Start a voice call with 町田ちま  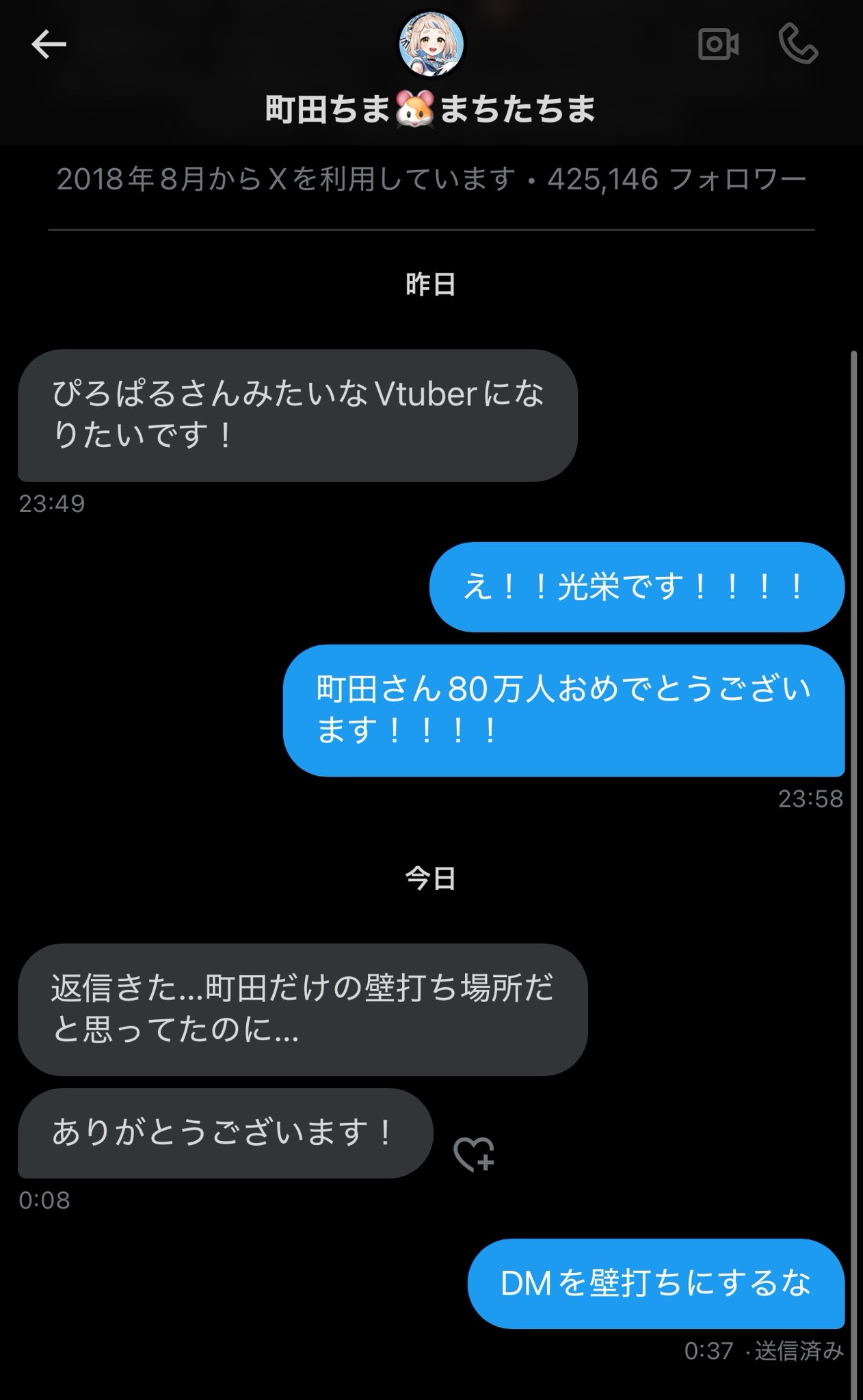798,45
